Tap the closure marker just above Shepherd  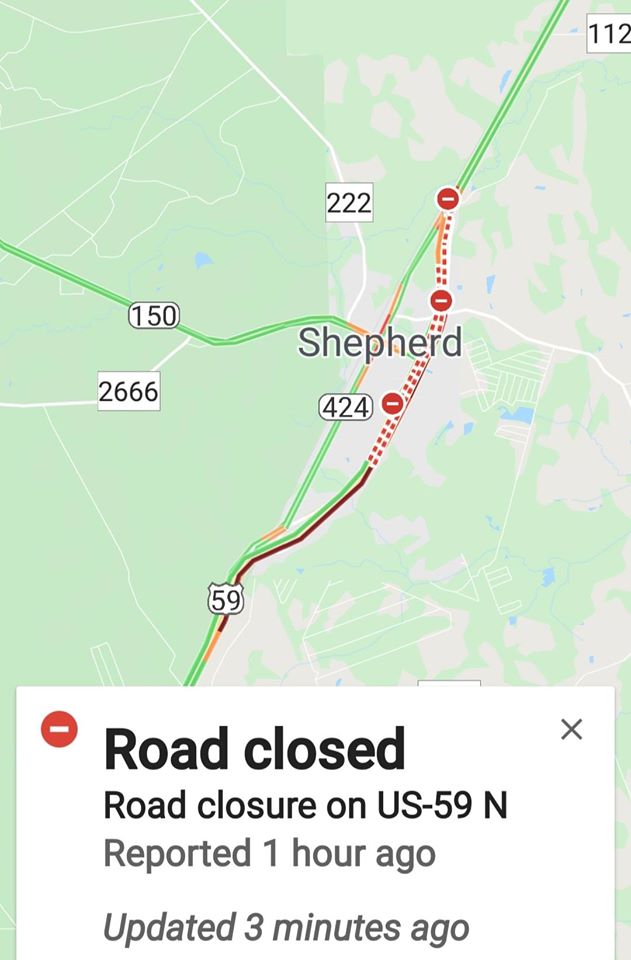pos(441,300)
